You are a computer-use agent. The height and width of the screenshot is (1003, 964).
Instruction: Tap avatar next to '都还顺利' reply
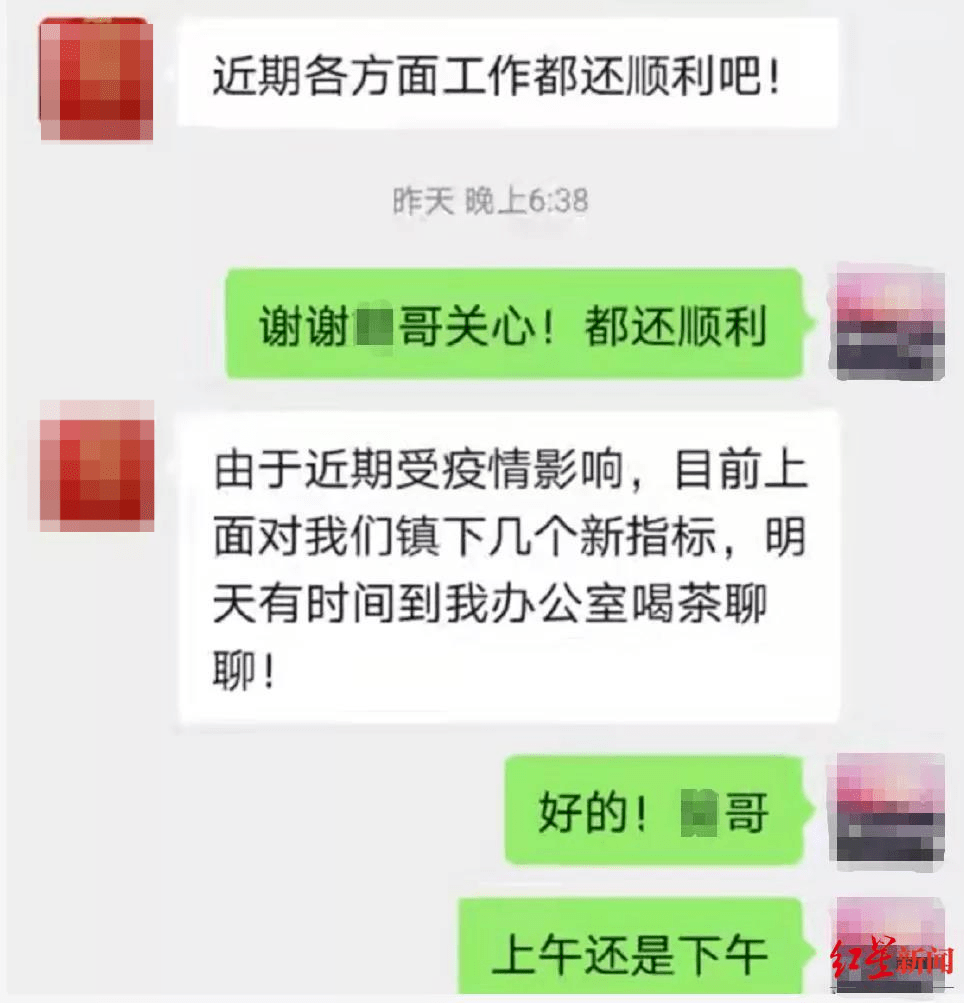click(x=888, y=322)
